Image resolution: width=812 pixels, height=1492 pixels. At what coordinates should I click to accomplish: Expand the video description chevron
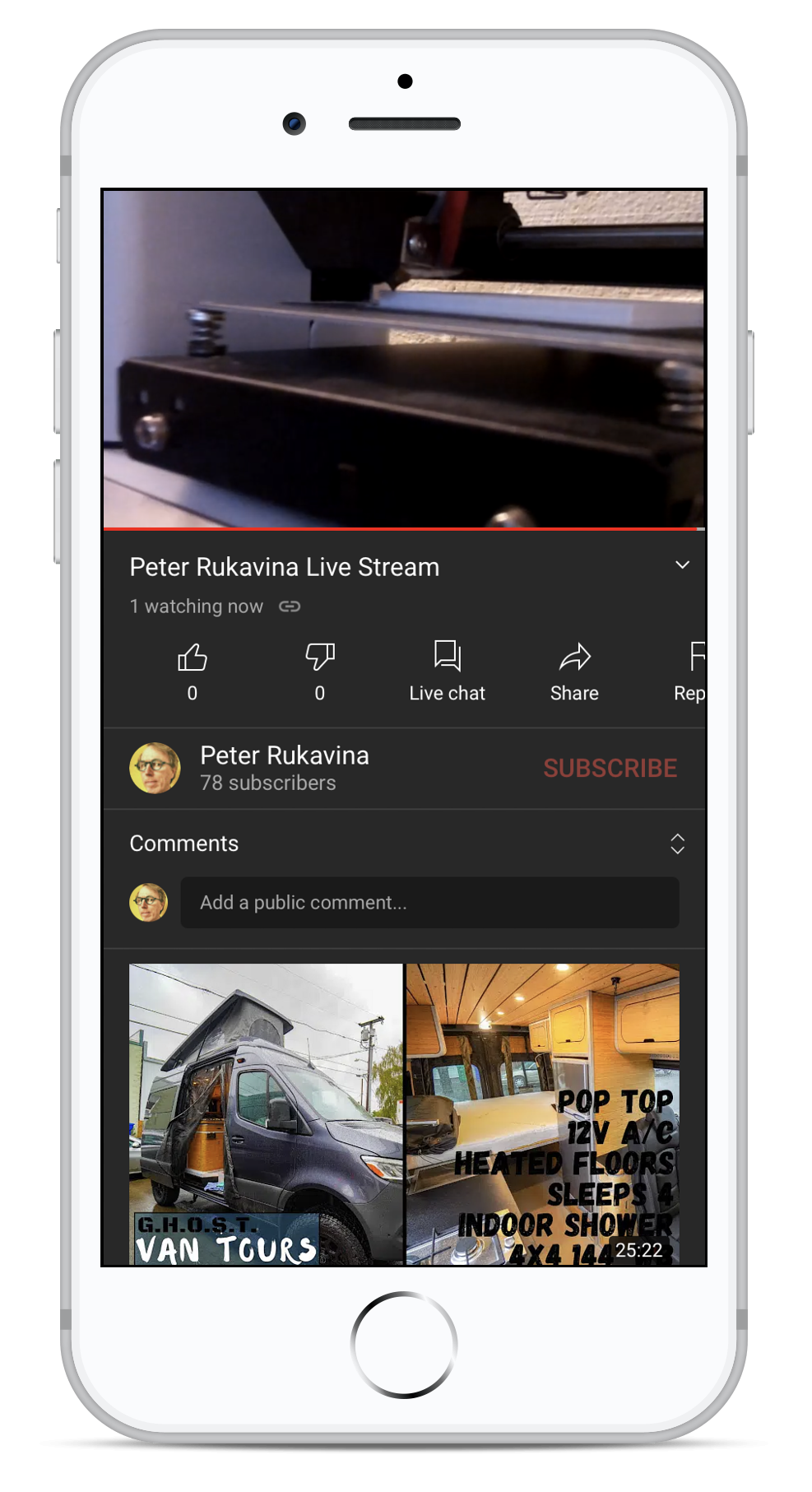click(x=682, y=565)
